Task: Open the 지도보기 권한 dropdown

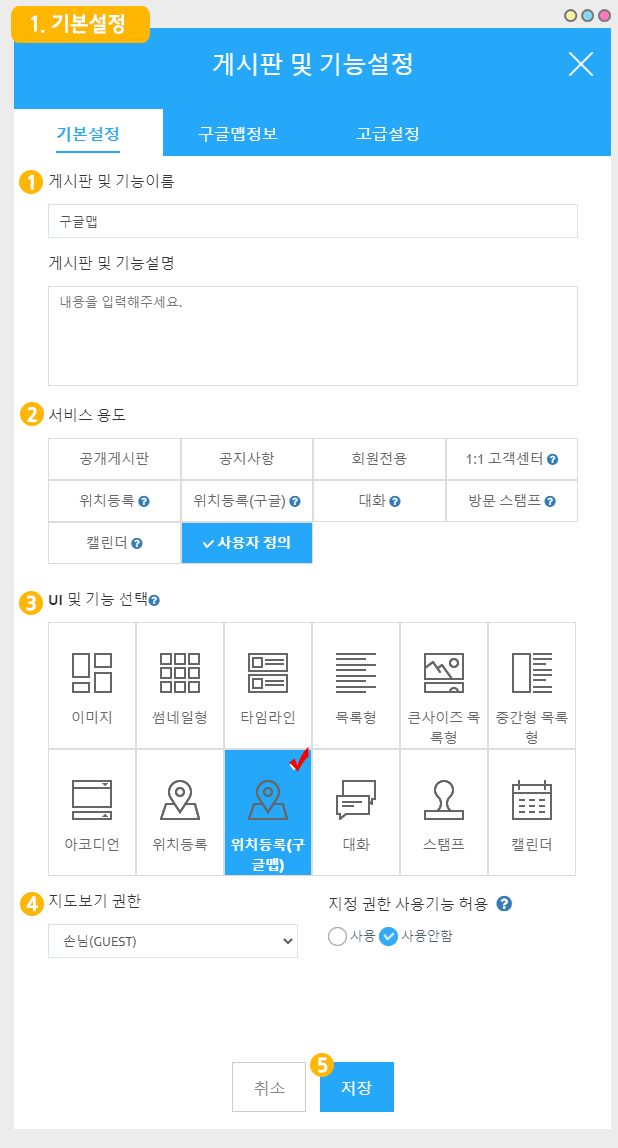Action: coord(173,941)
